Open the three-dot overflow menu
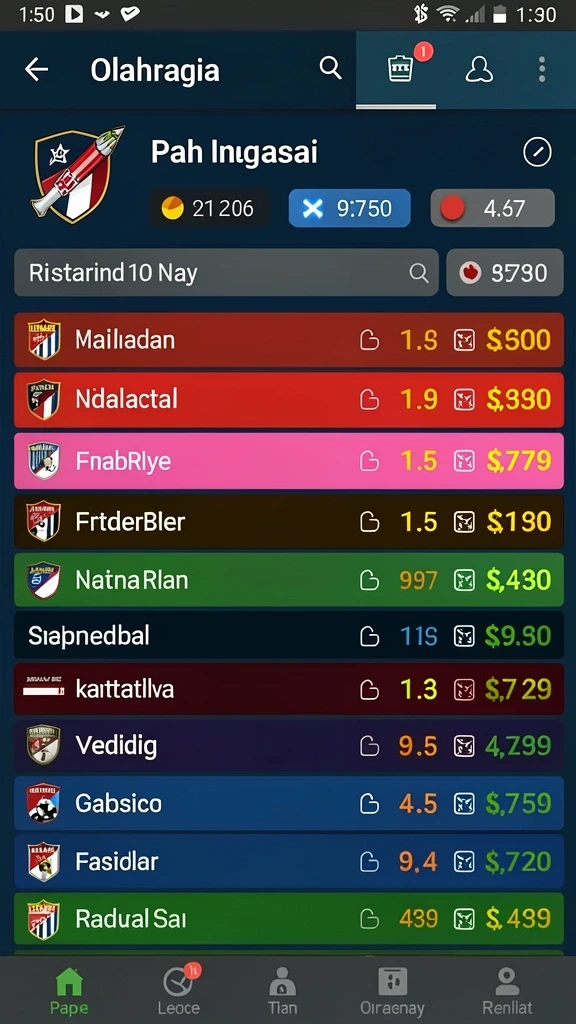Image resolution: width=576 pixels, height=1024 pixels. [x=541, y=69]
